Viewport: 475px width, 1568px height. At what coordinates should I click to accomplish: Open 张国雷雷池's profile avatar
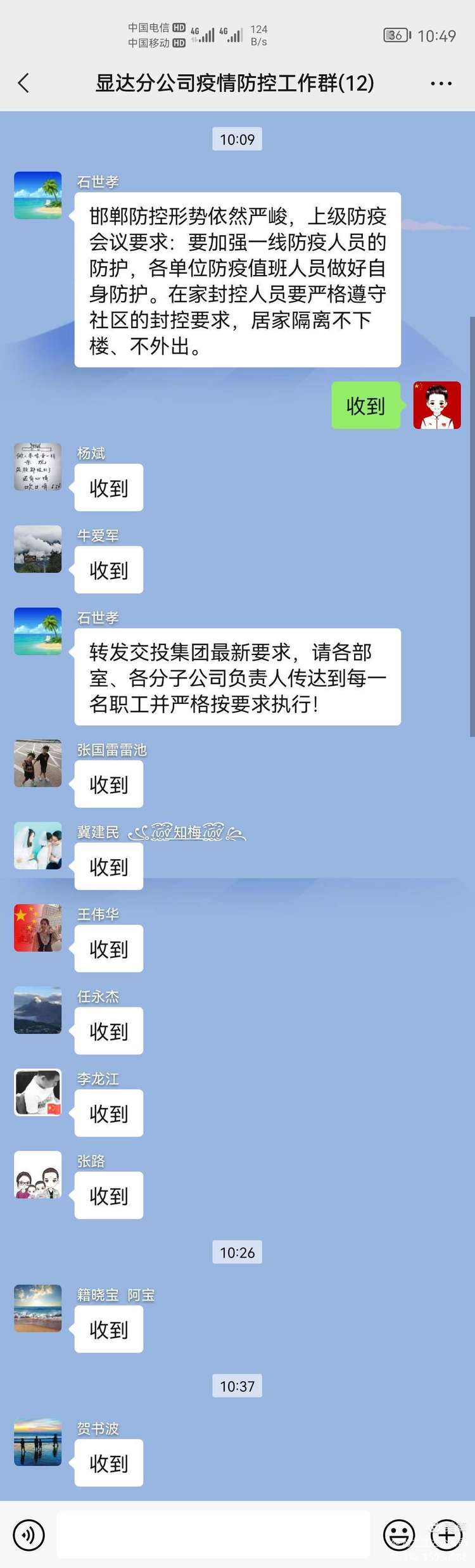pyautogui.click(x=38, y=763)
